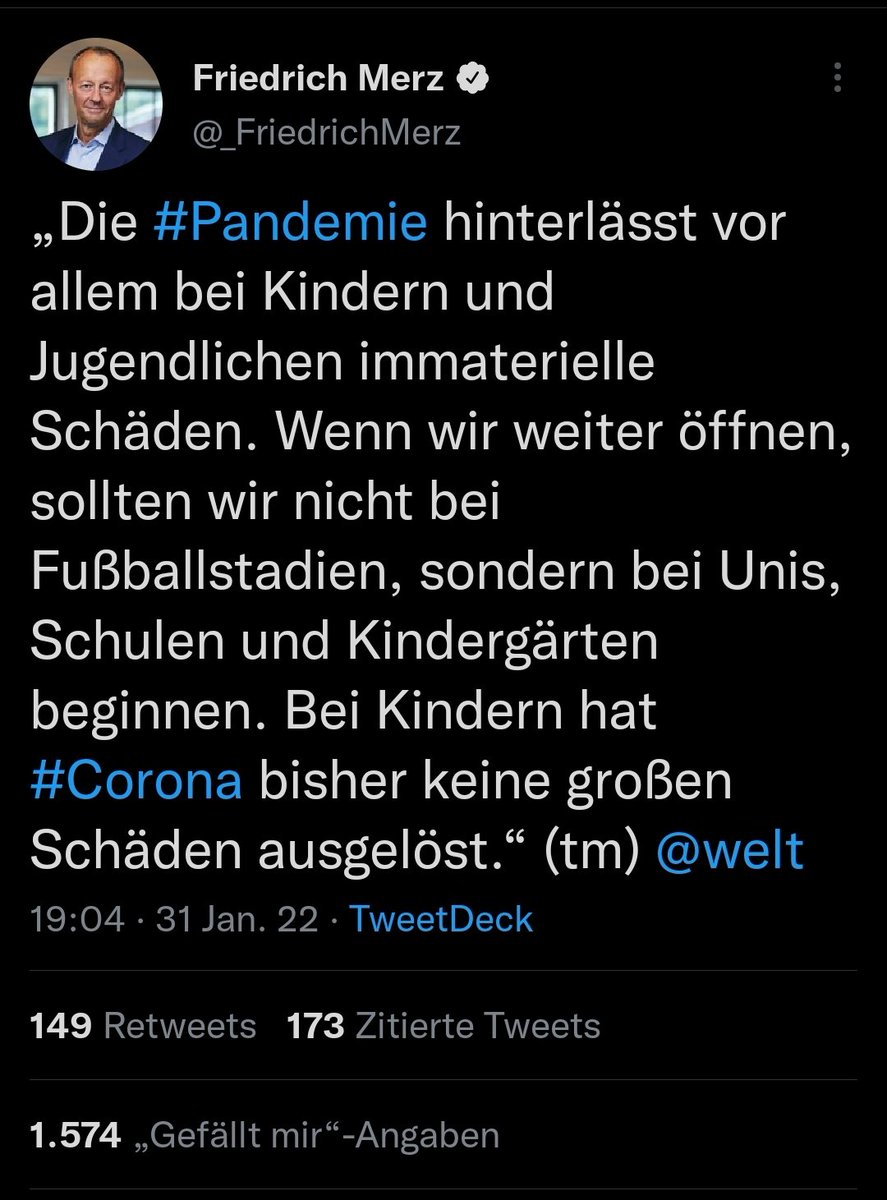
Task: Open the tweet's three-dot overflow menu
Action: (838, 77)
